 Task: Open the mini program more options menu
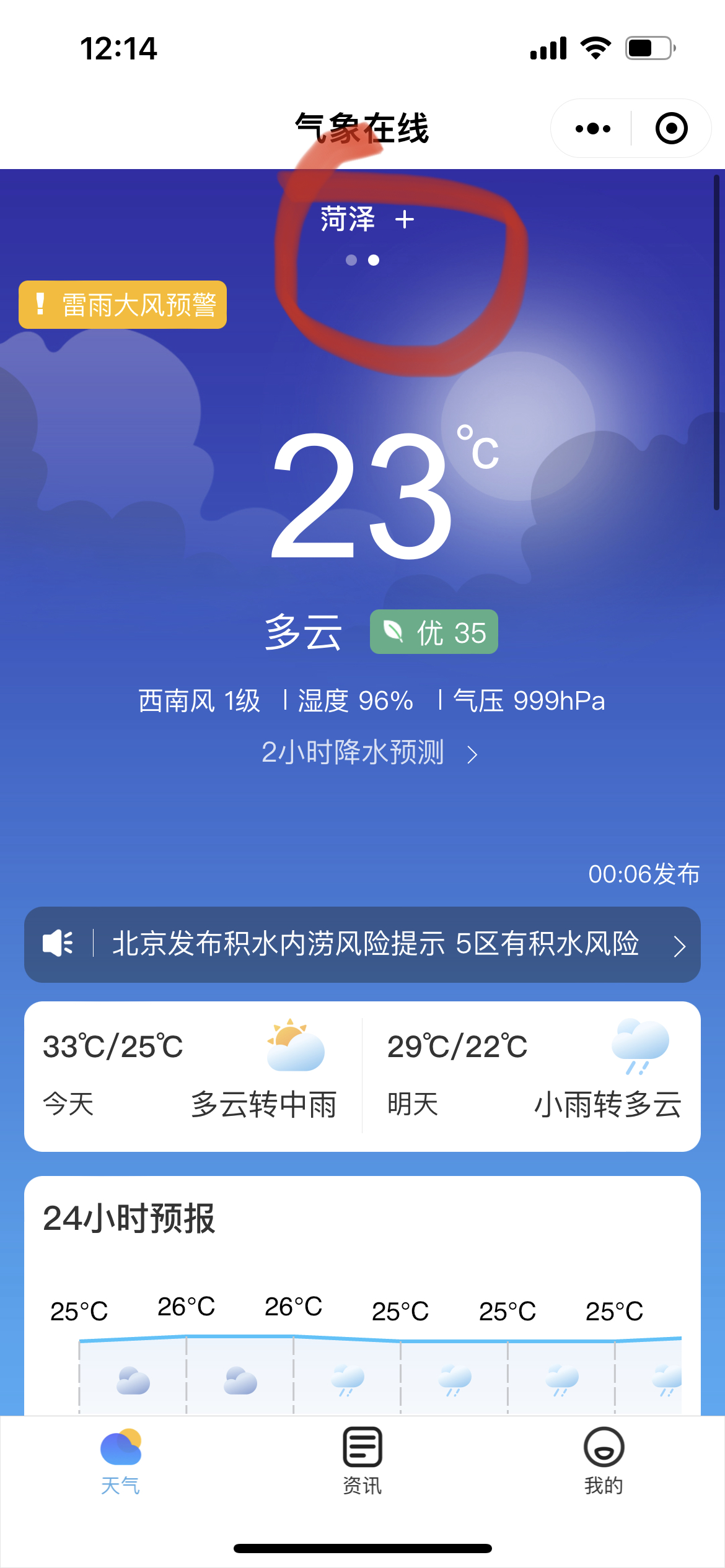pyautogui.click(x=592, y=129)
